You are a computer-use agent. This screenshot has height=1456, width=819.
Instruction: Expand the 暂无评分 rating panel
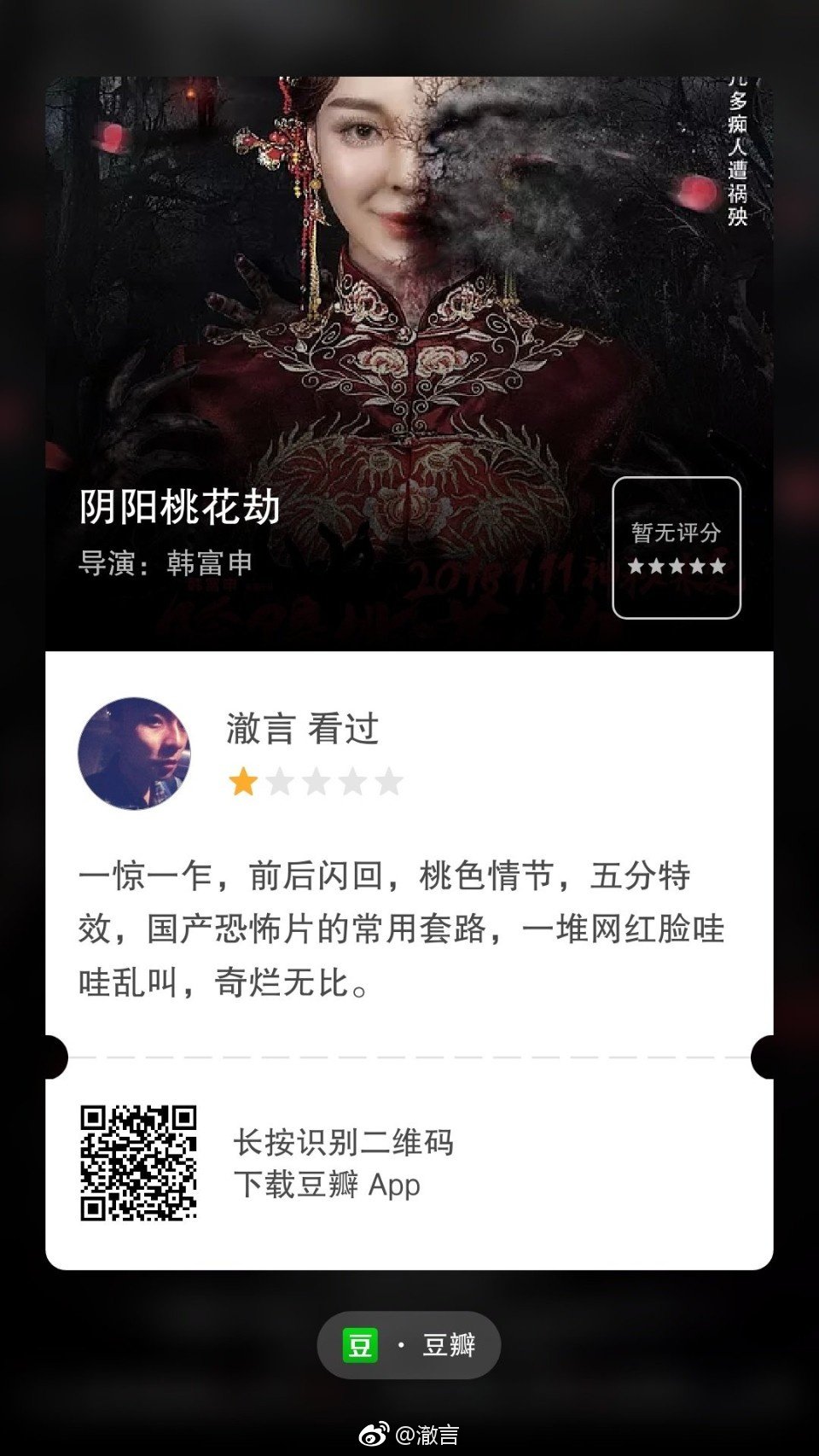tap(678, 549)
